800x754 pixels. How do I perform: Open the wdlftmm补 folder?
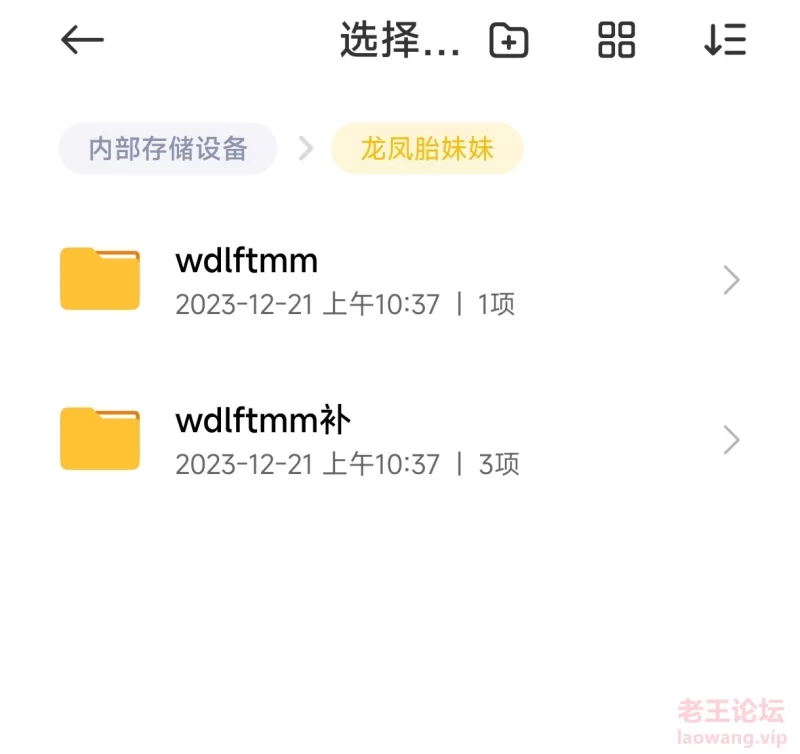[400, 441]
